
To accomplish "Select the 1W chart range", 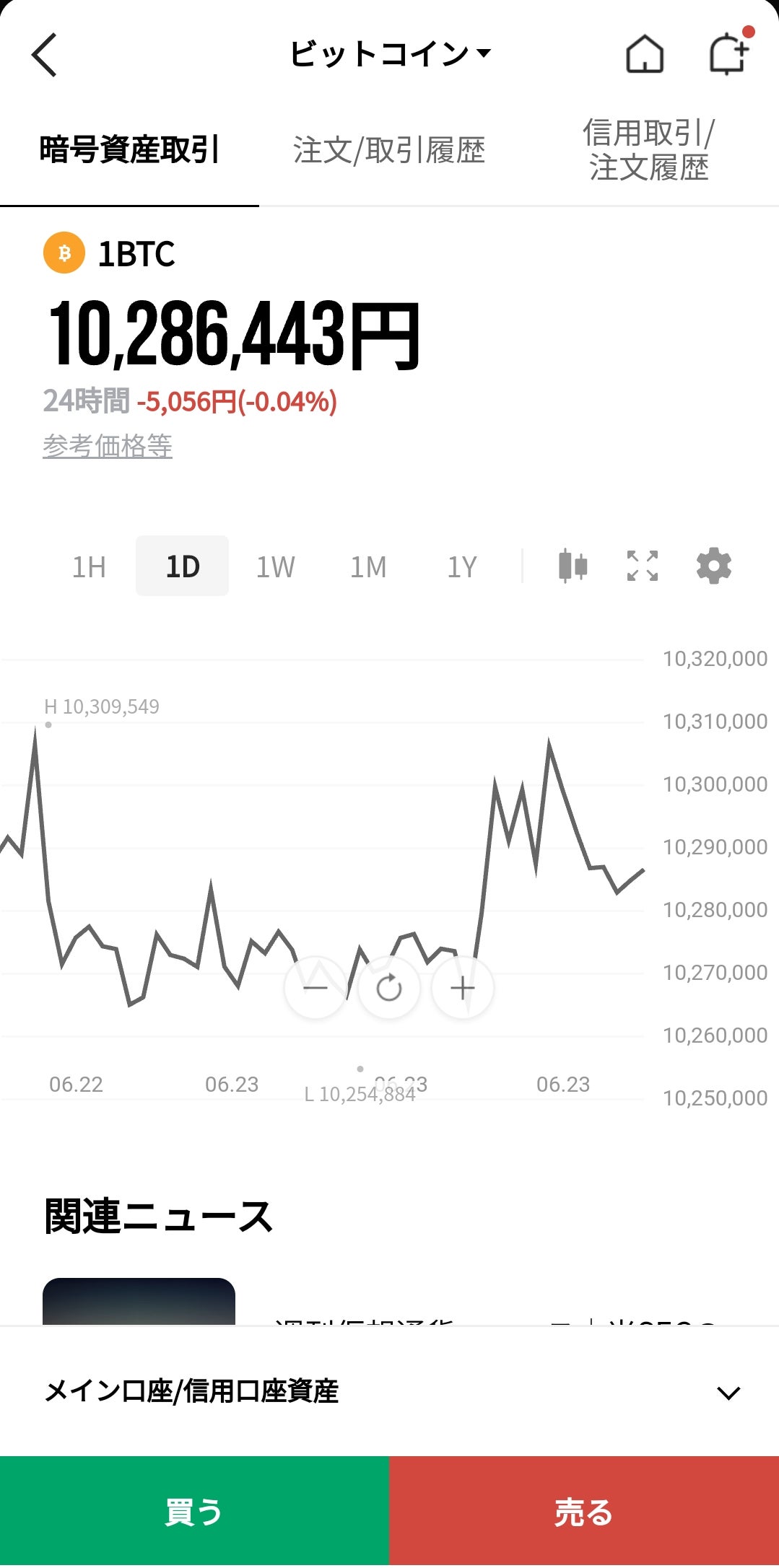I will point(275,567).
